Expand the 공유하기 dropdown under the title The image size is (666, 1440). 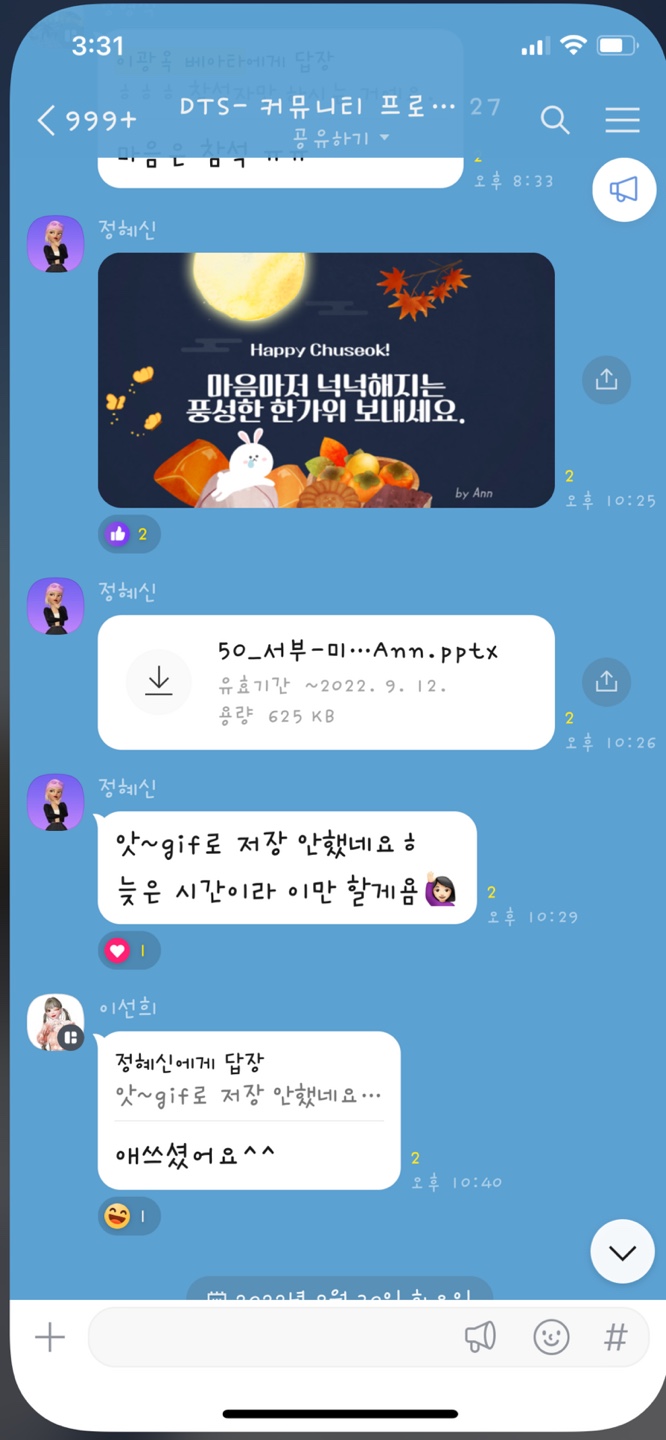[340, 137]
